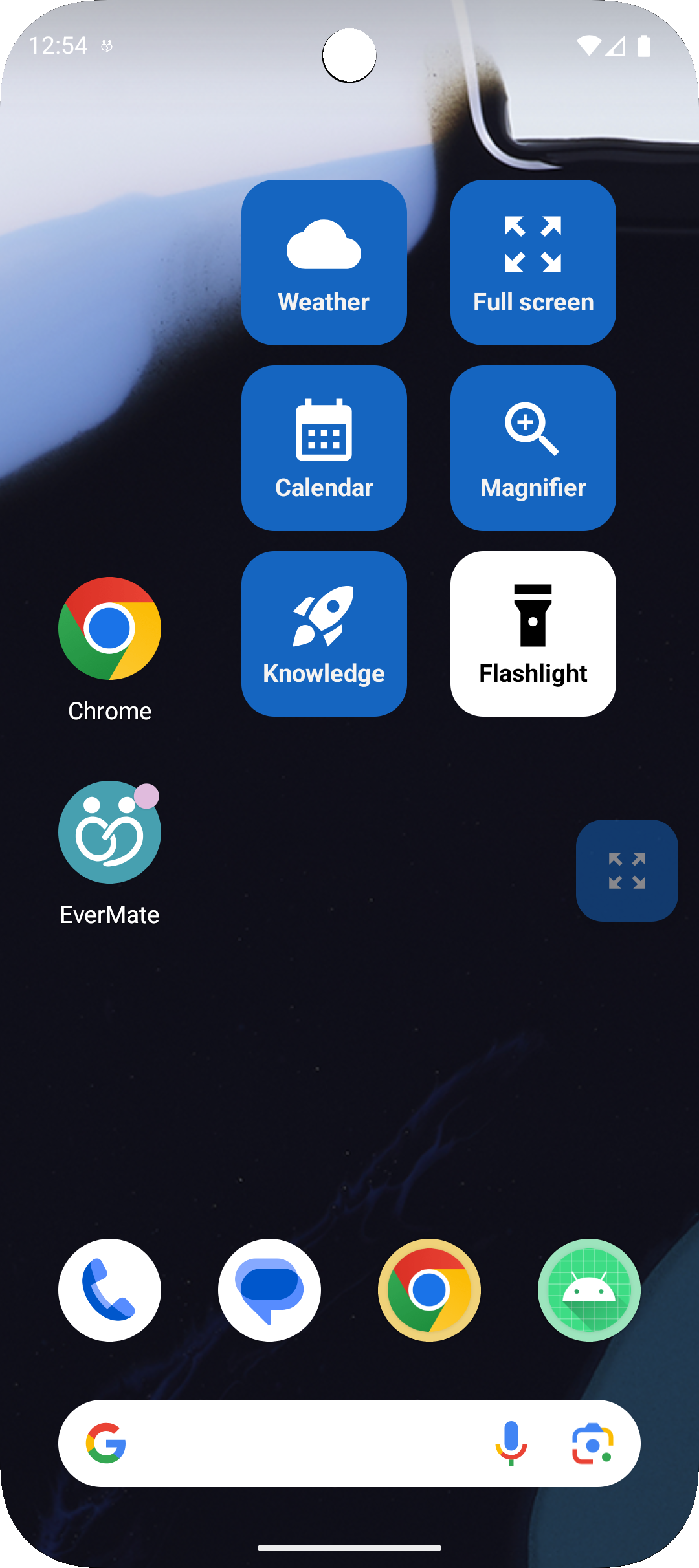Open Chrome from the dock

point(429,1290)
